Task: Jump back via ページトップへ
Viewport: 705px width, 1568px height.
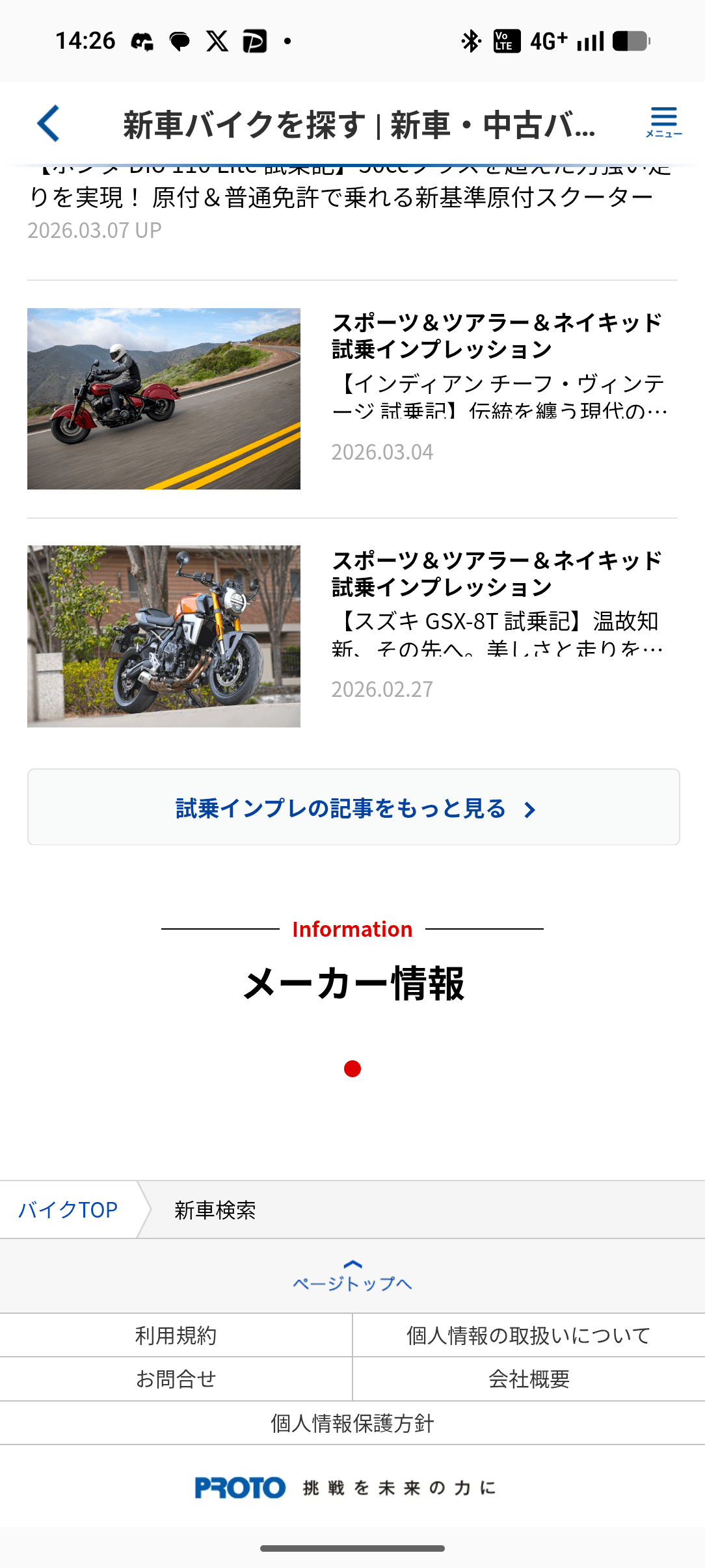Action: click(x=352, y=1275)
